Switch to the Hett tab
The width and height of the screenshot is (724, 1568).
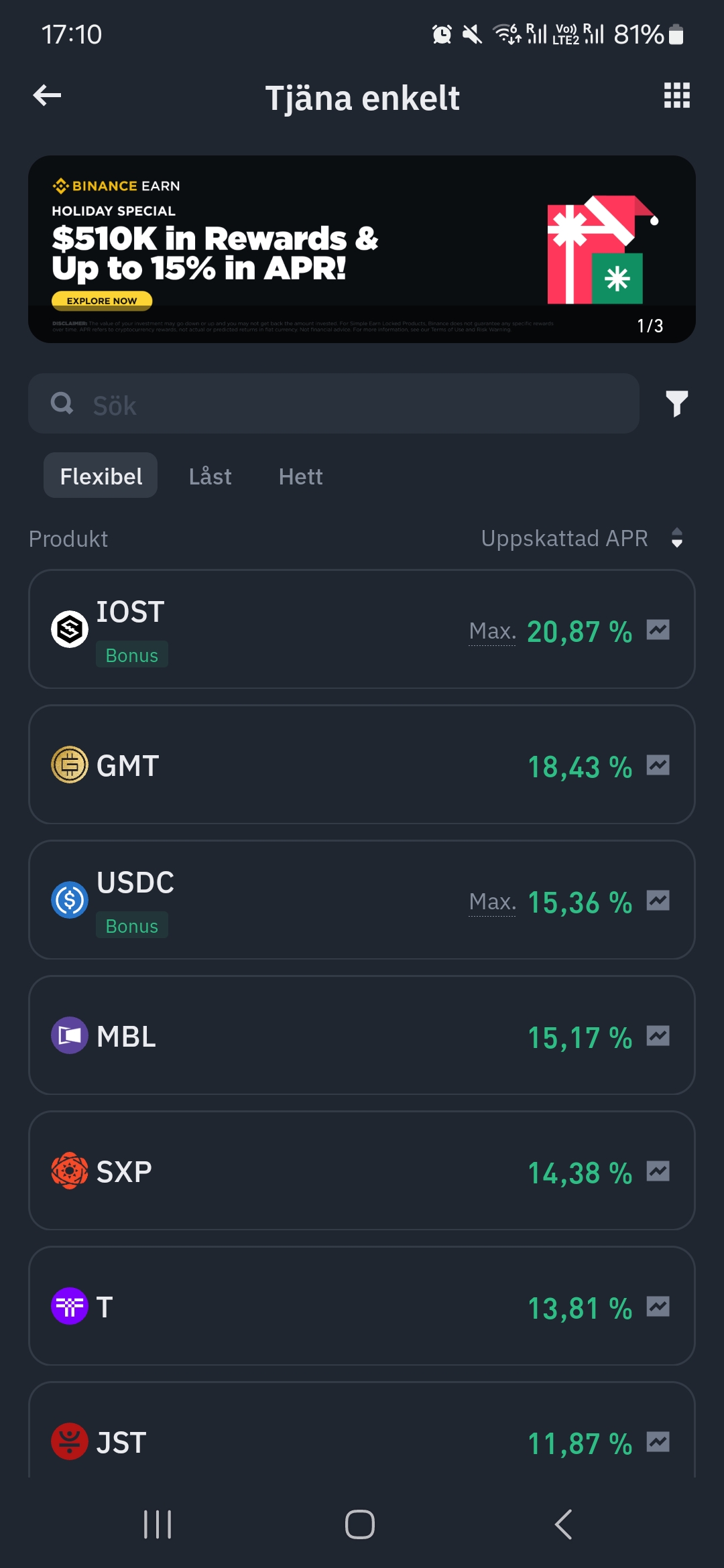pyautogui.click(x=300, y=476)
